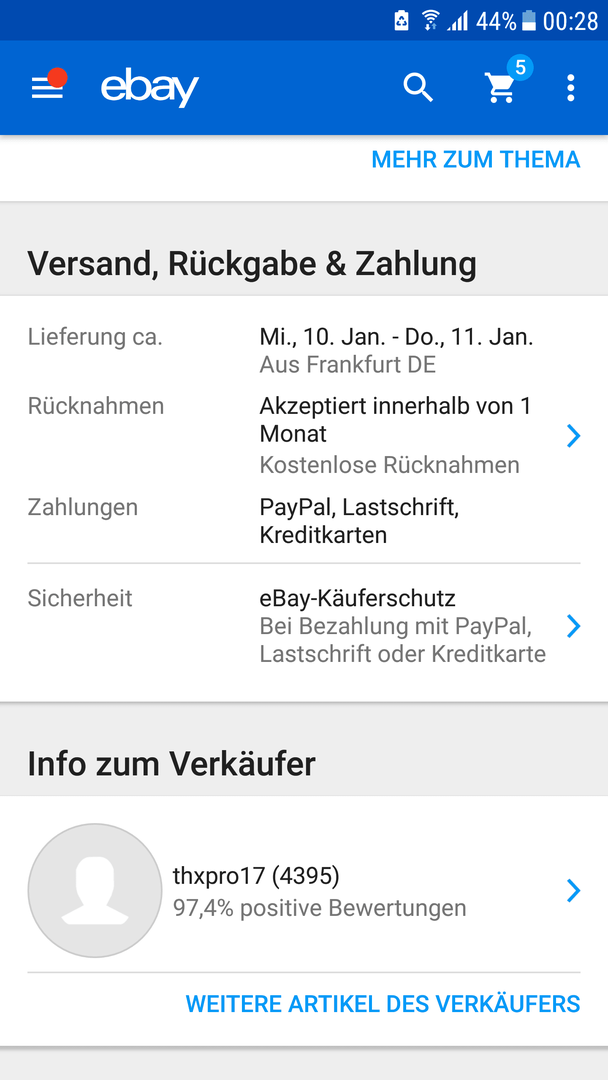Open the hamburger navigation menu

coord(47,88)
